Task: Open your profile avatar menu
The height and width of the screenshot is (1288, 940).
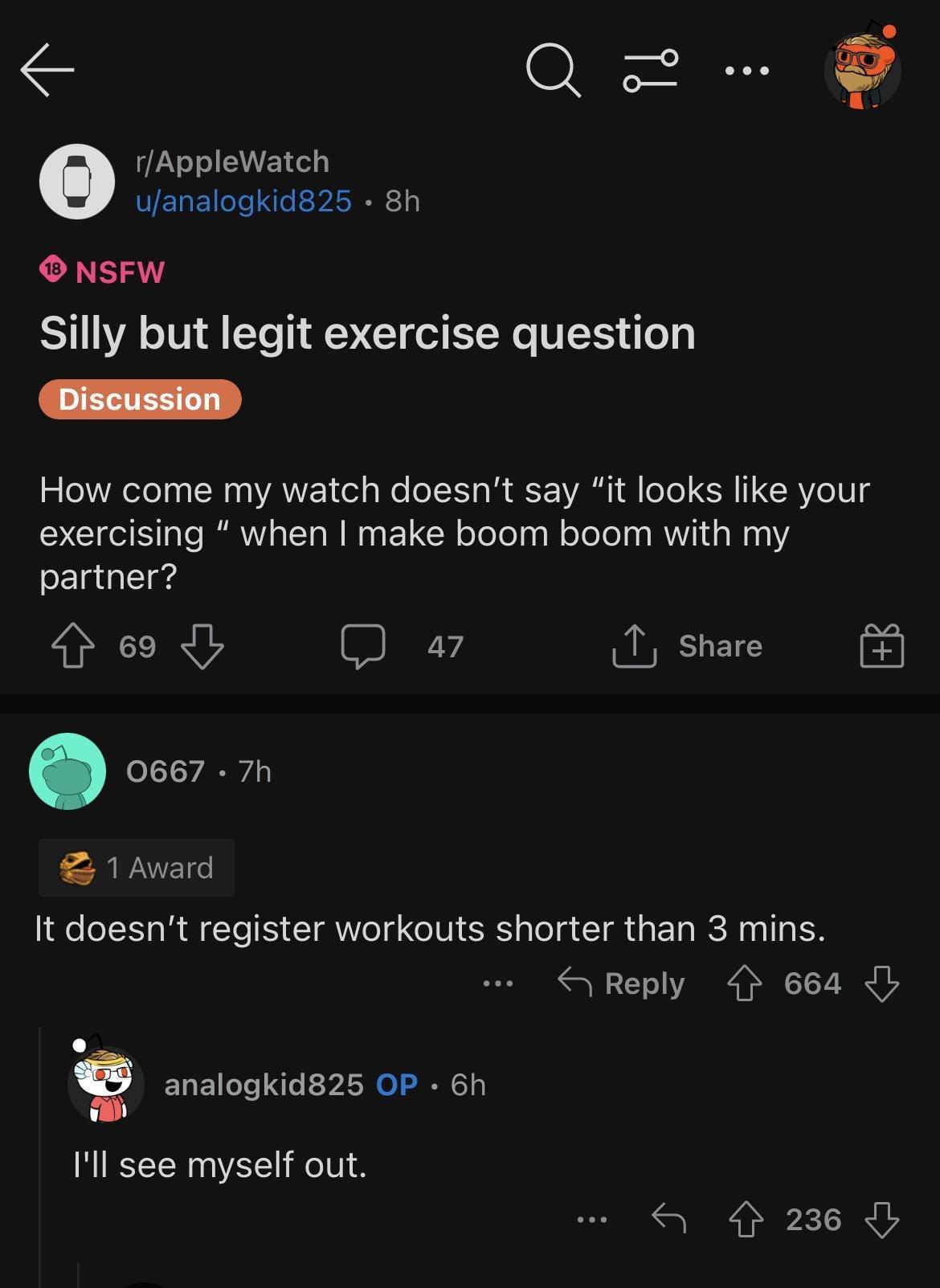Action: [x=864, y=69]
